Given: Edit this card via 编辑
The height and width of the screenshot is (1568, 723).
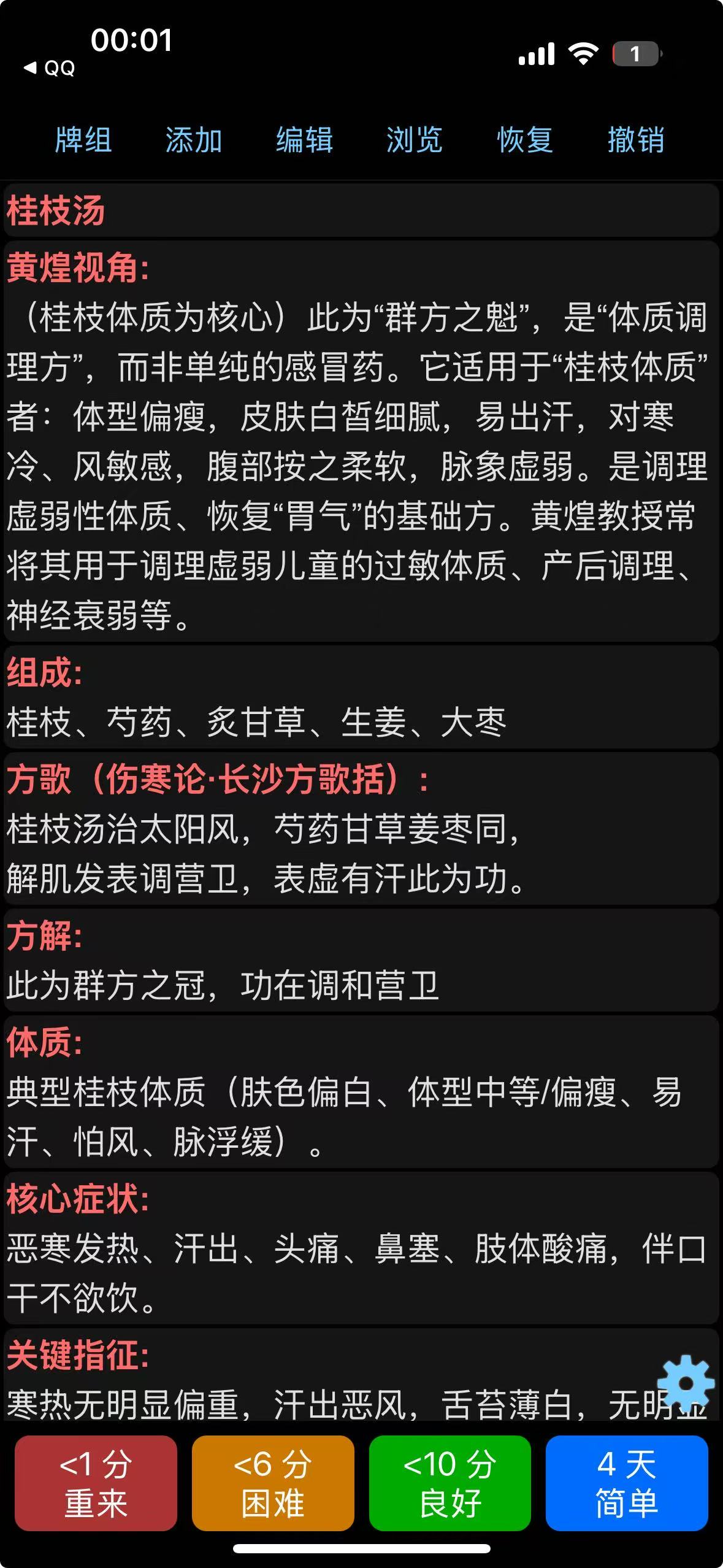Looking at the screenshot, I should coord(304,140).
